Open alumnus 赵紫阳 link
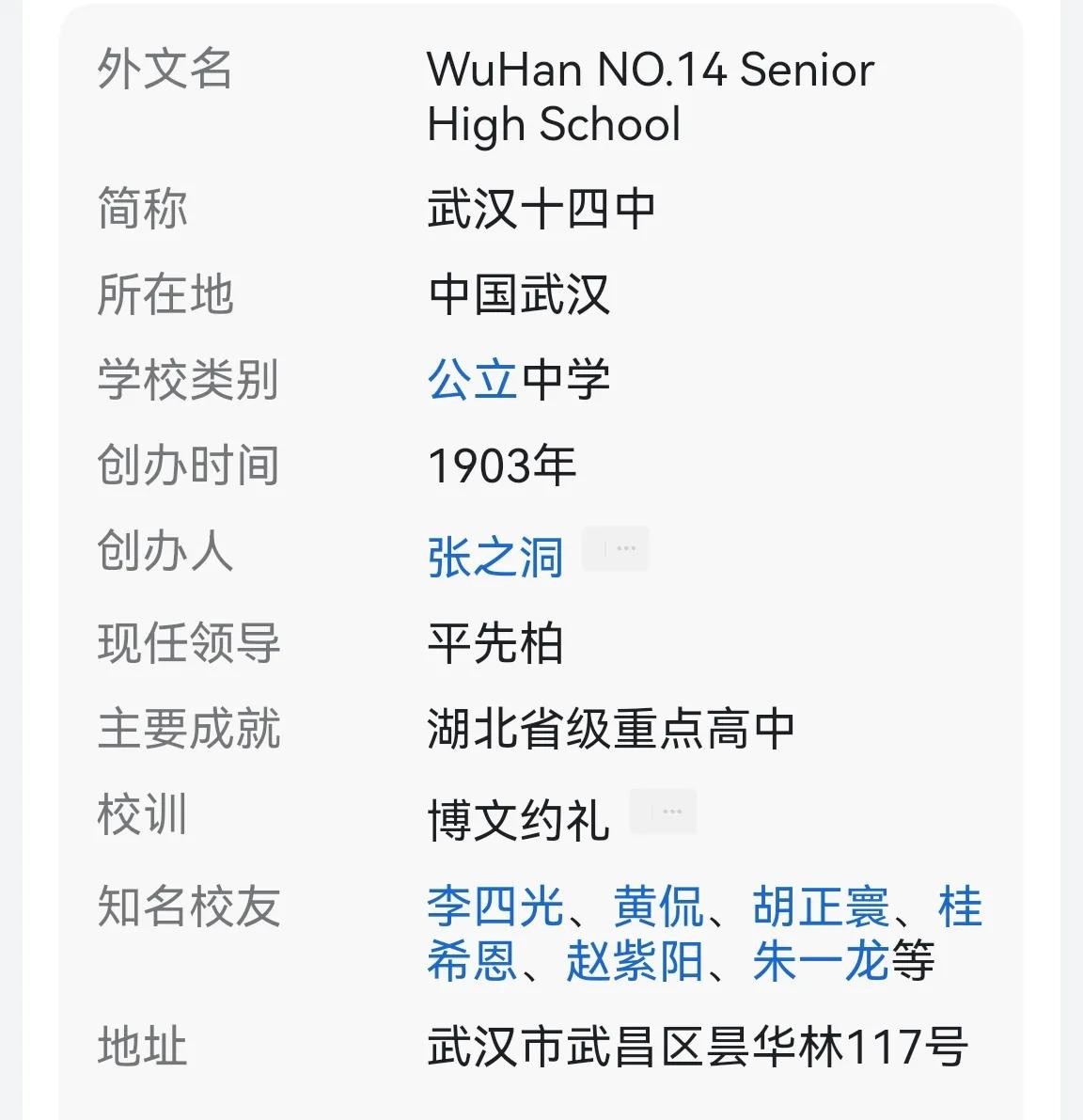 coord(635,962)
